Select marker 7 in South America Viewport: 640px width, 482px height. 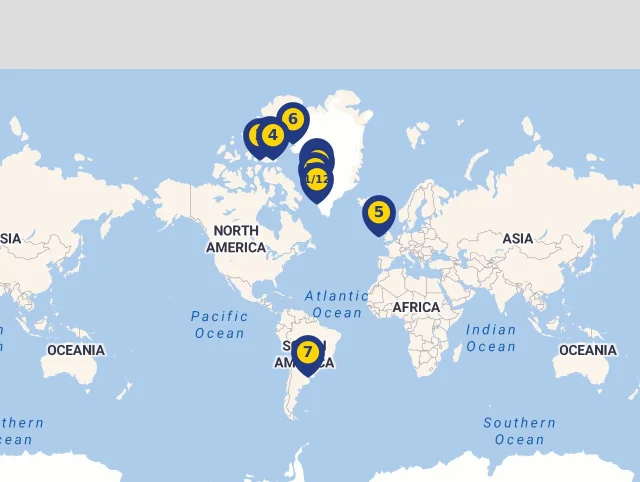(x=307, y=352)
